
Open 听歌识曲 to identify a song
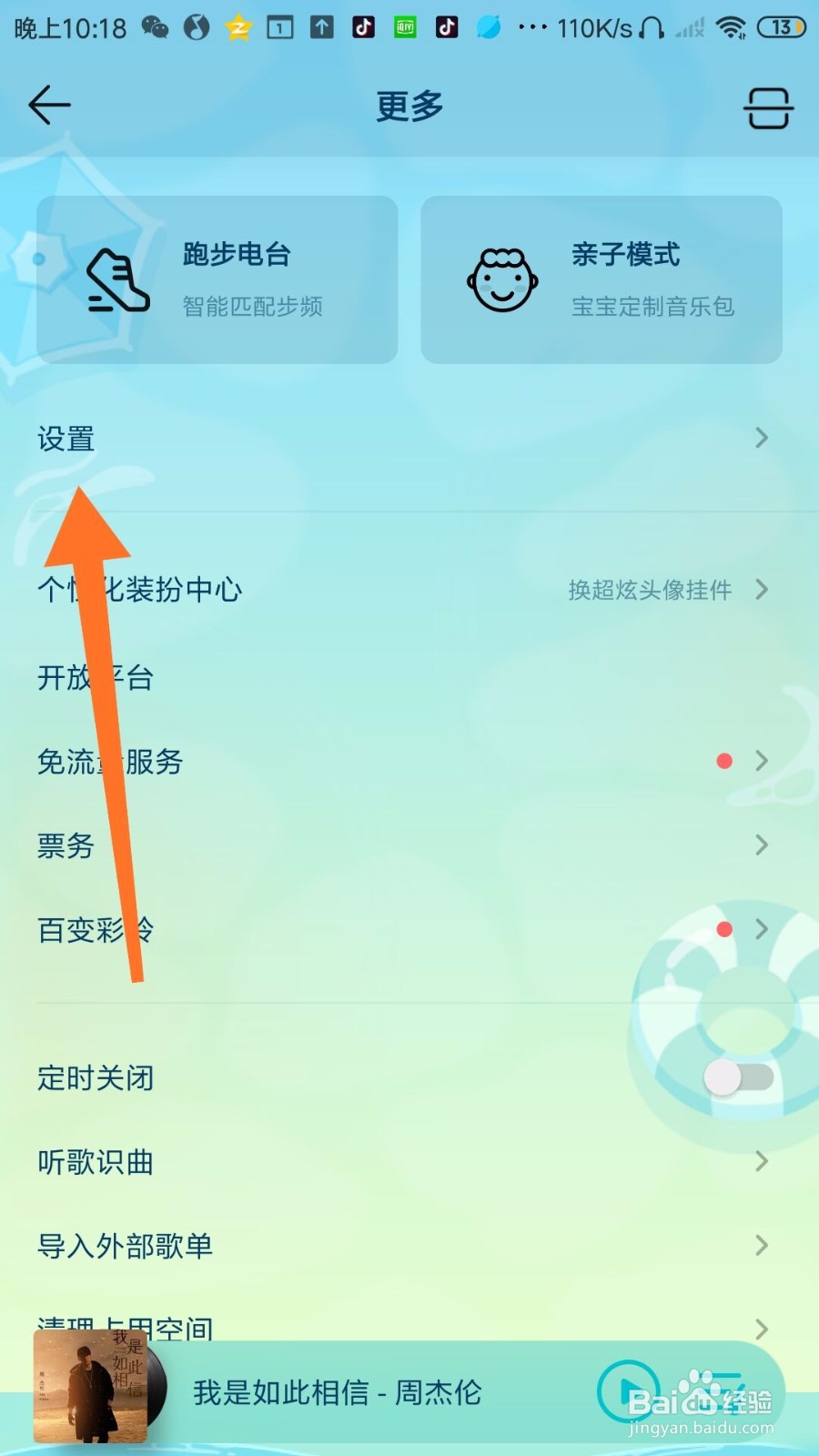pyautogui.click(x=409, y=1162)
